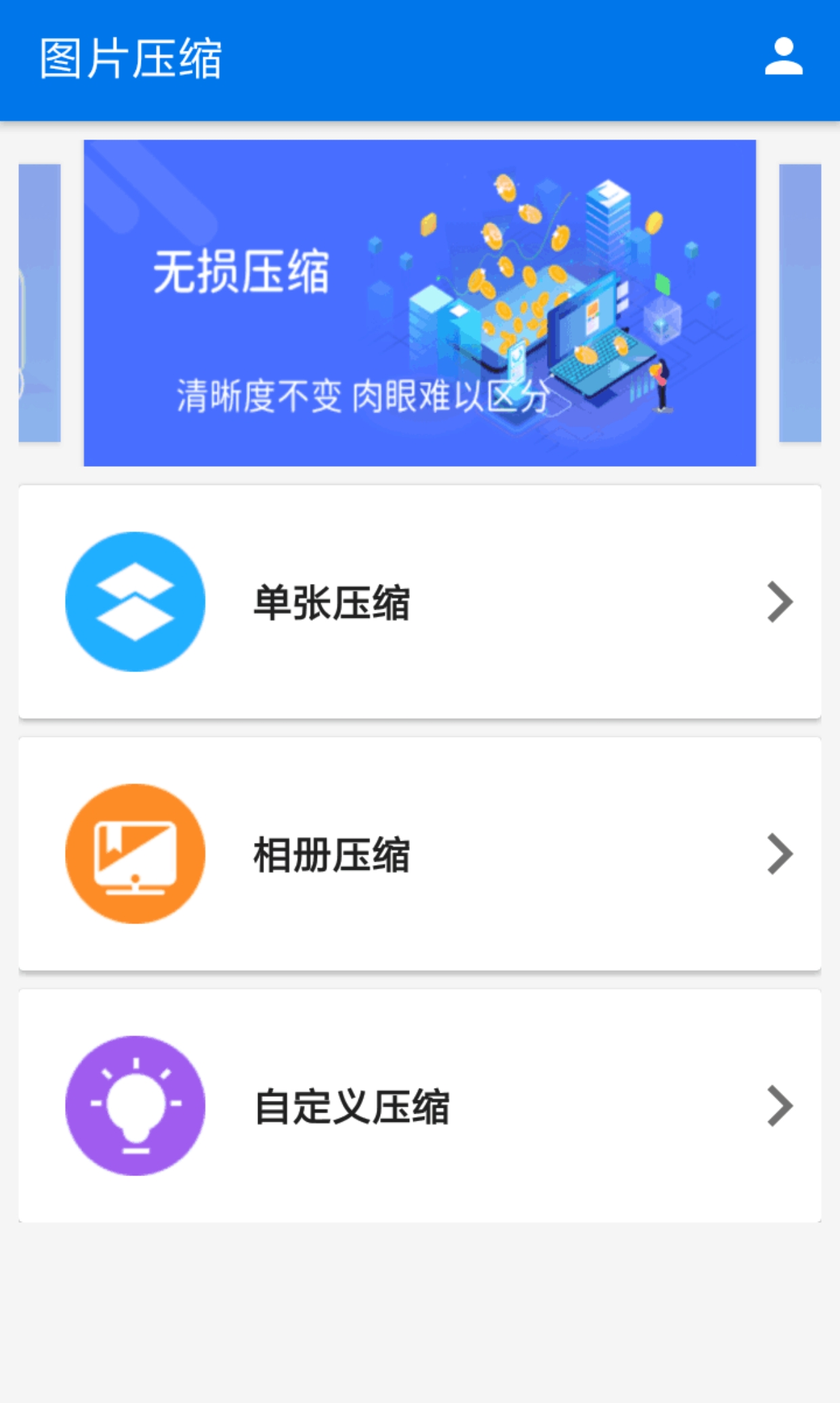Open 单张压缩 single image compression
840x1403 pixels.
coord(419,602)
